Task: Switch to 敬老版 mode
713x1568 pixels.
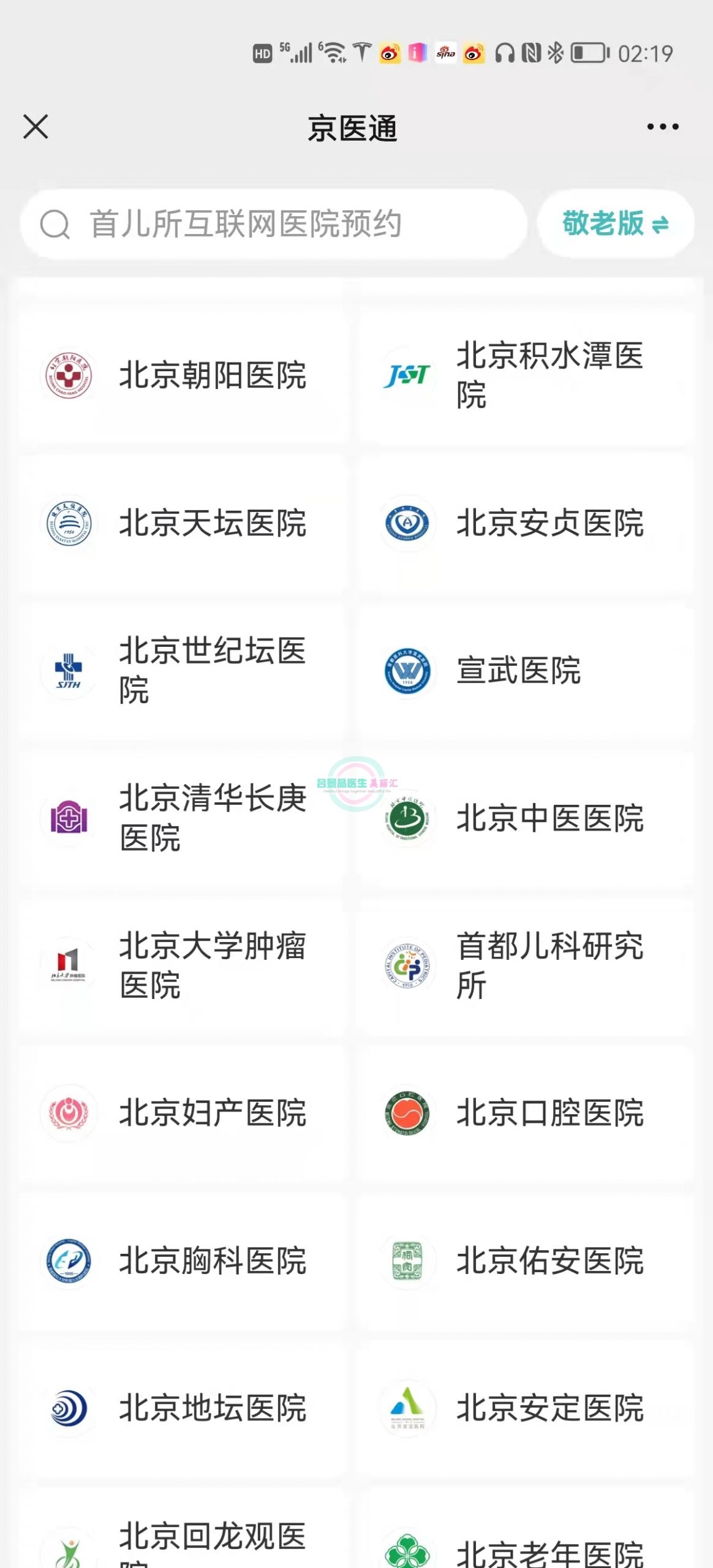Action: [x=615, y=224]
